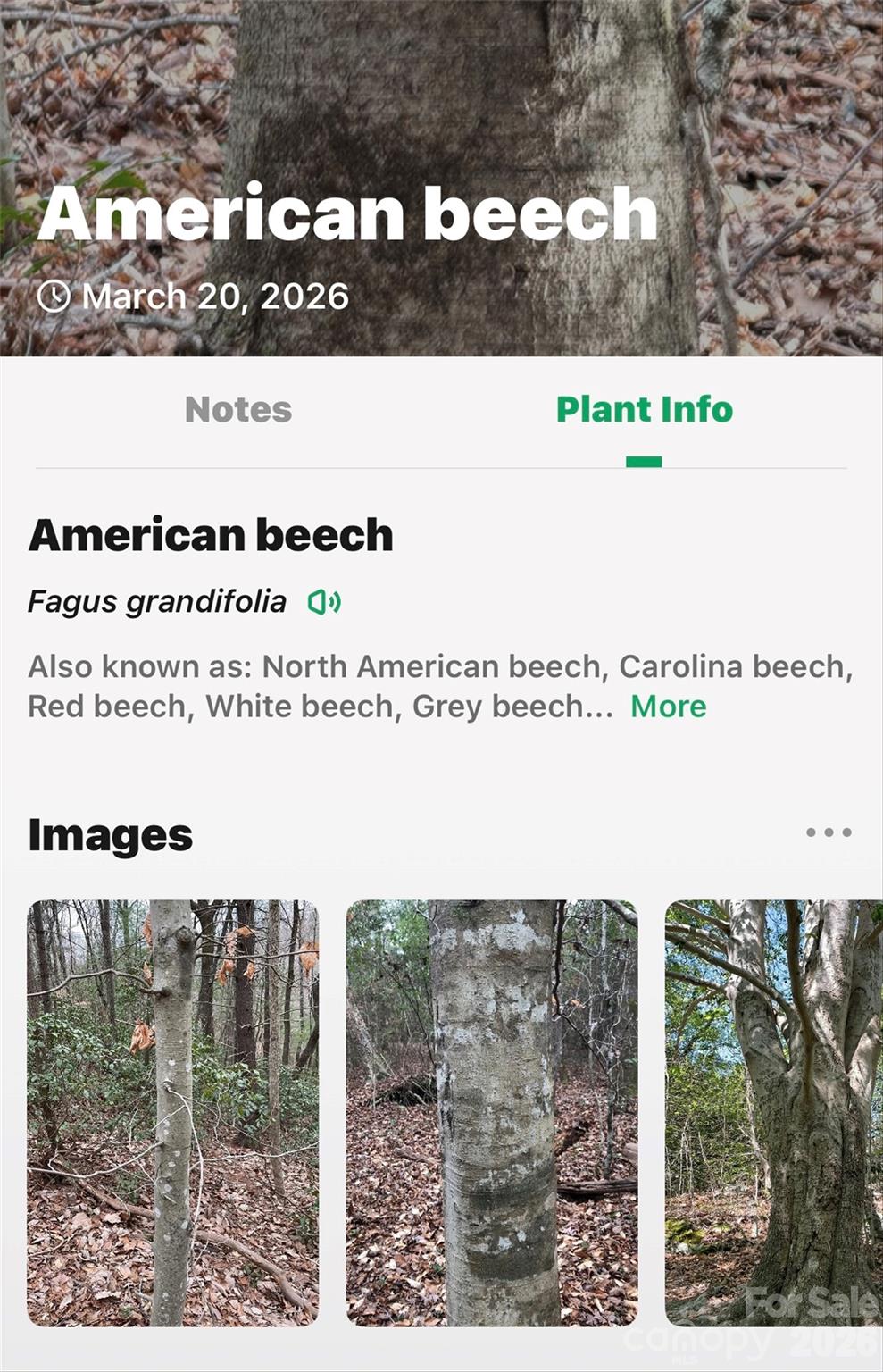Switch to the Notes tab
Viewport: 883px width, 1372px height.
click(x=237, y=411)
